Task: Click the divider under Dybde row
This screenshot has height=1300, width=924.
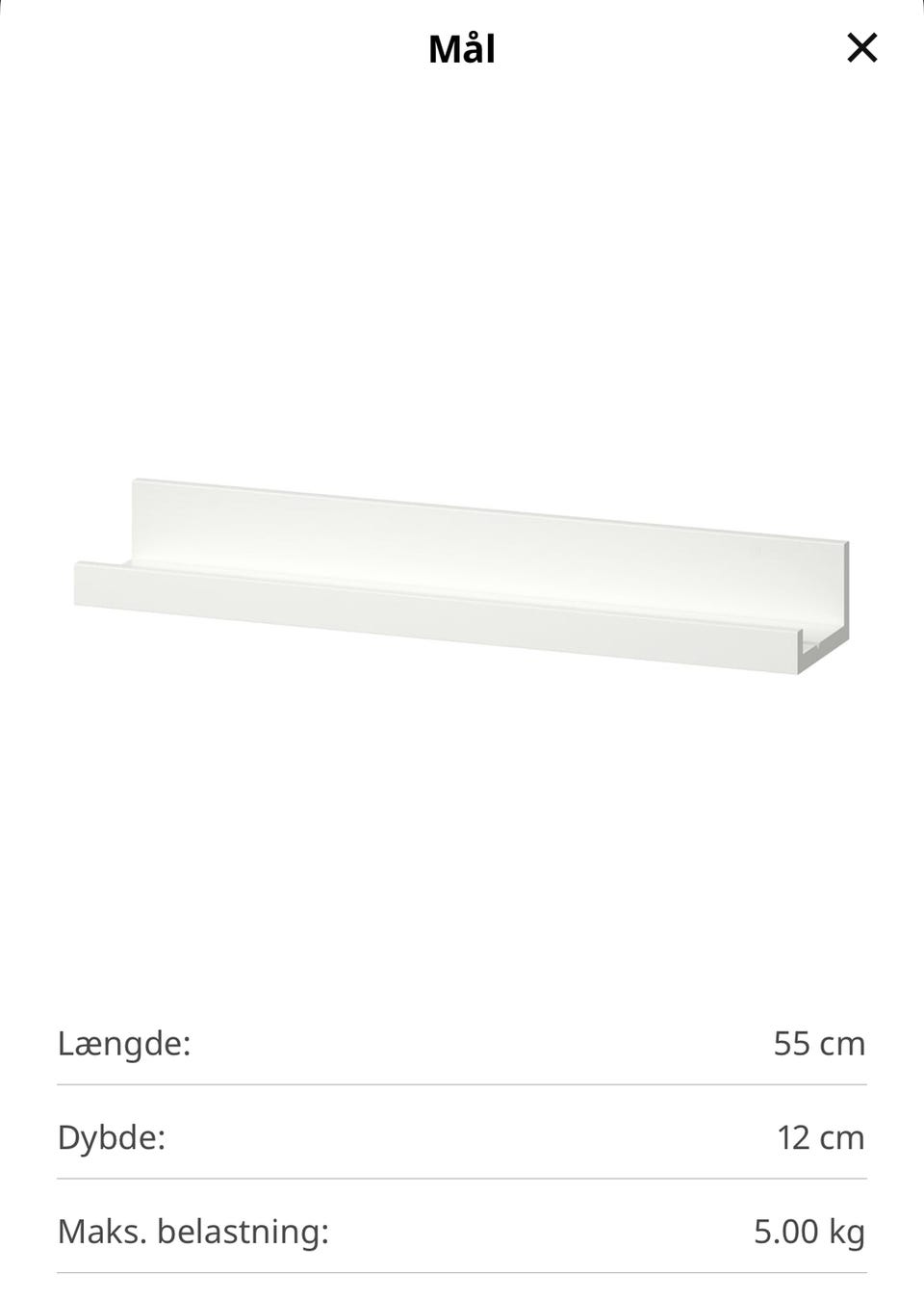Action: pyautogui.click(x=462, y=1183)
